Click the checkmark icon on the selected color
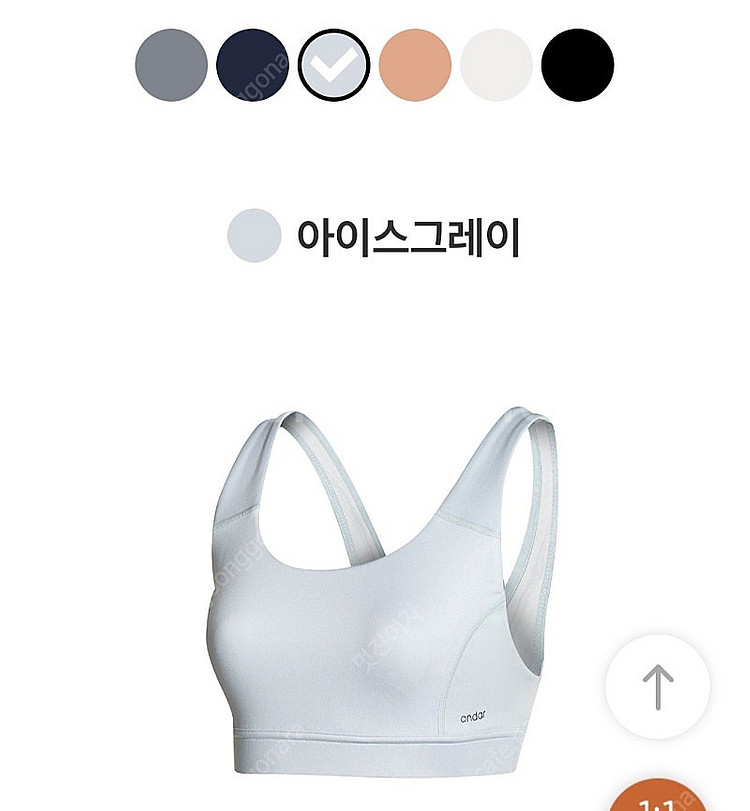This screenshot has width=750, height=811. click(x=331, y=65)
